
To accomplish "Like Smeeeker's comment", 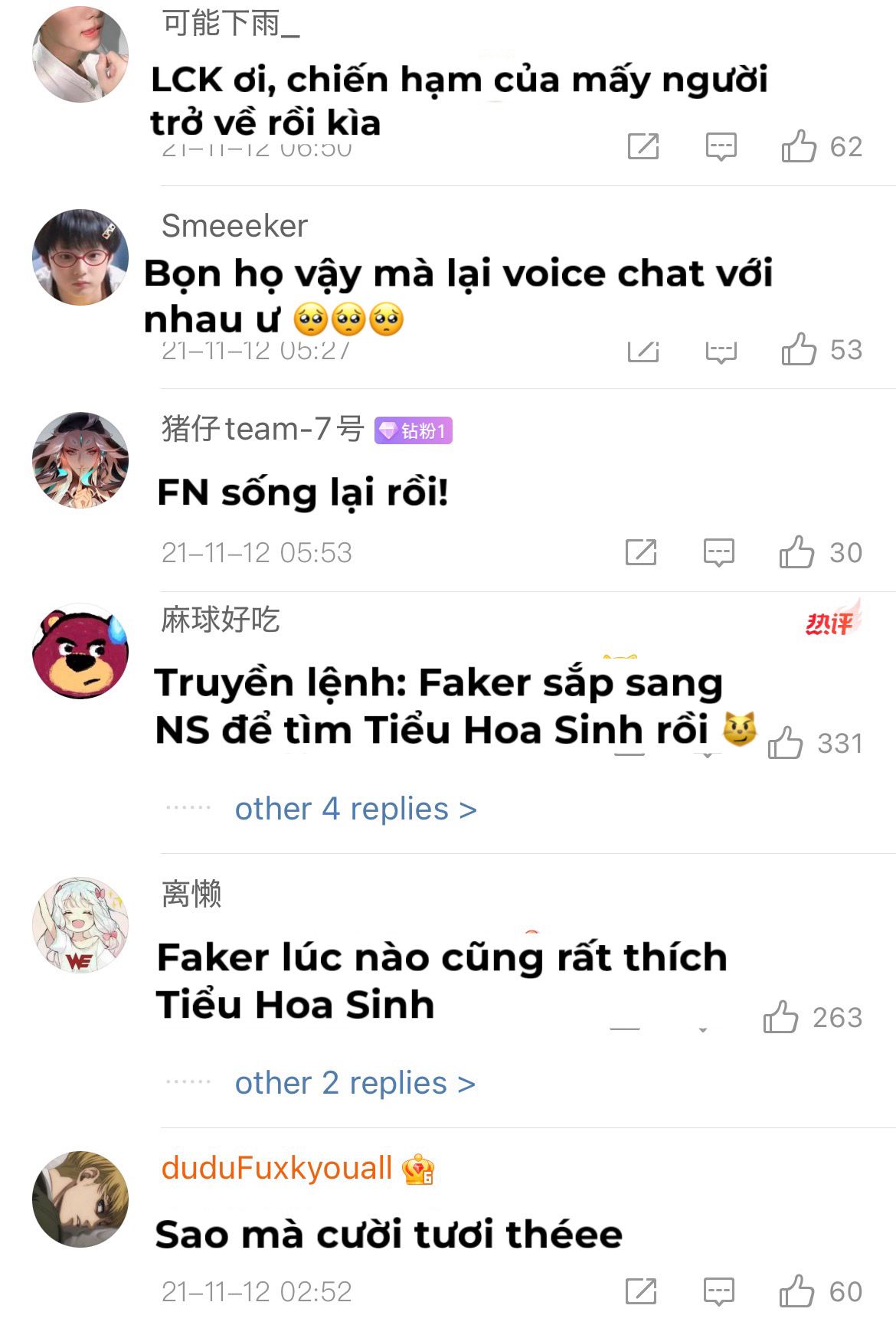I will pos(799,349).
